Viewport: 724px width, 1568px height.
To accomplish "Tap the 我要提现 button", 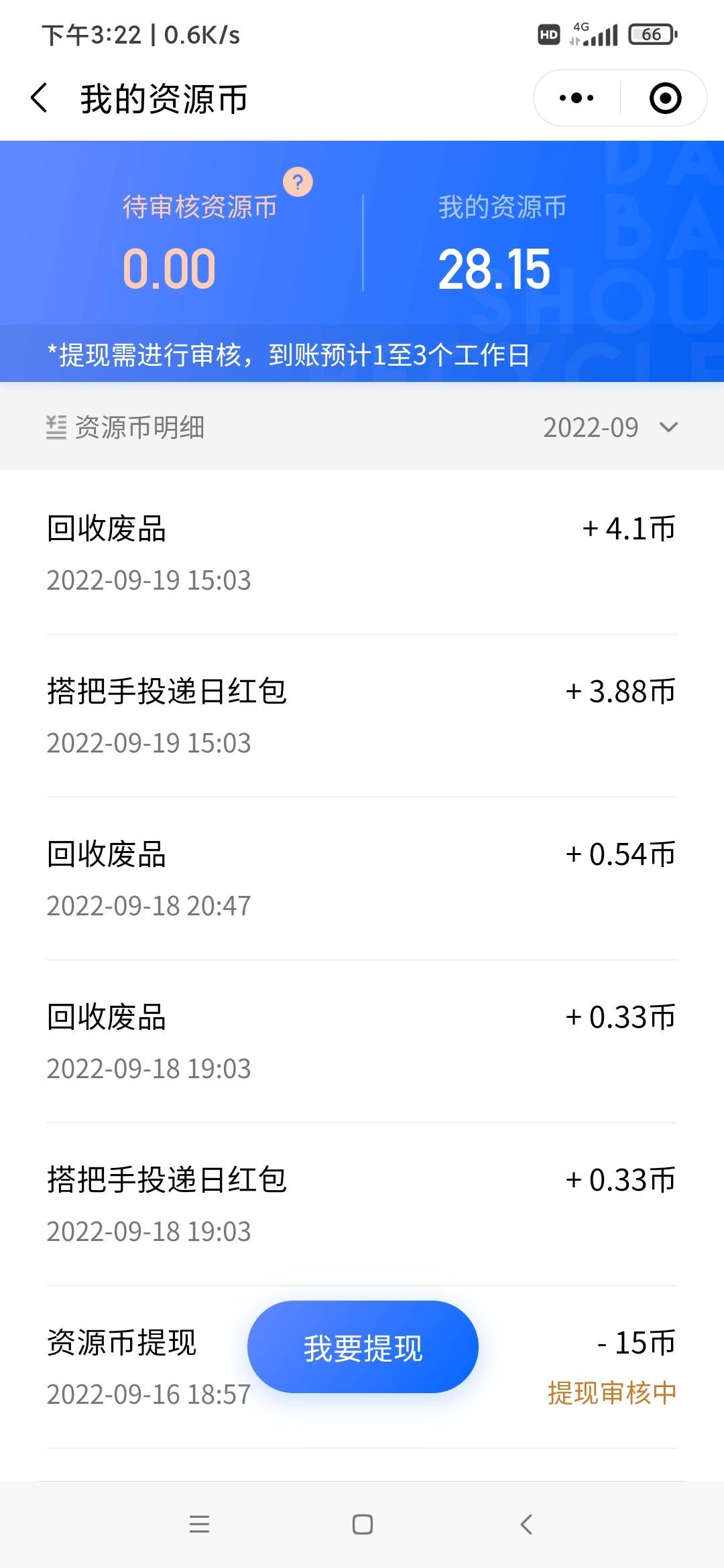I will (363, 1347).
